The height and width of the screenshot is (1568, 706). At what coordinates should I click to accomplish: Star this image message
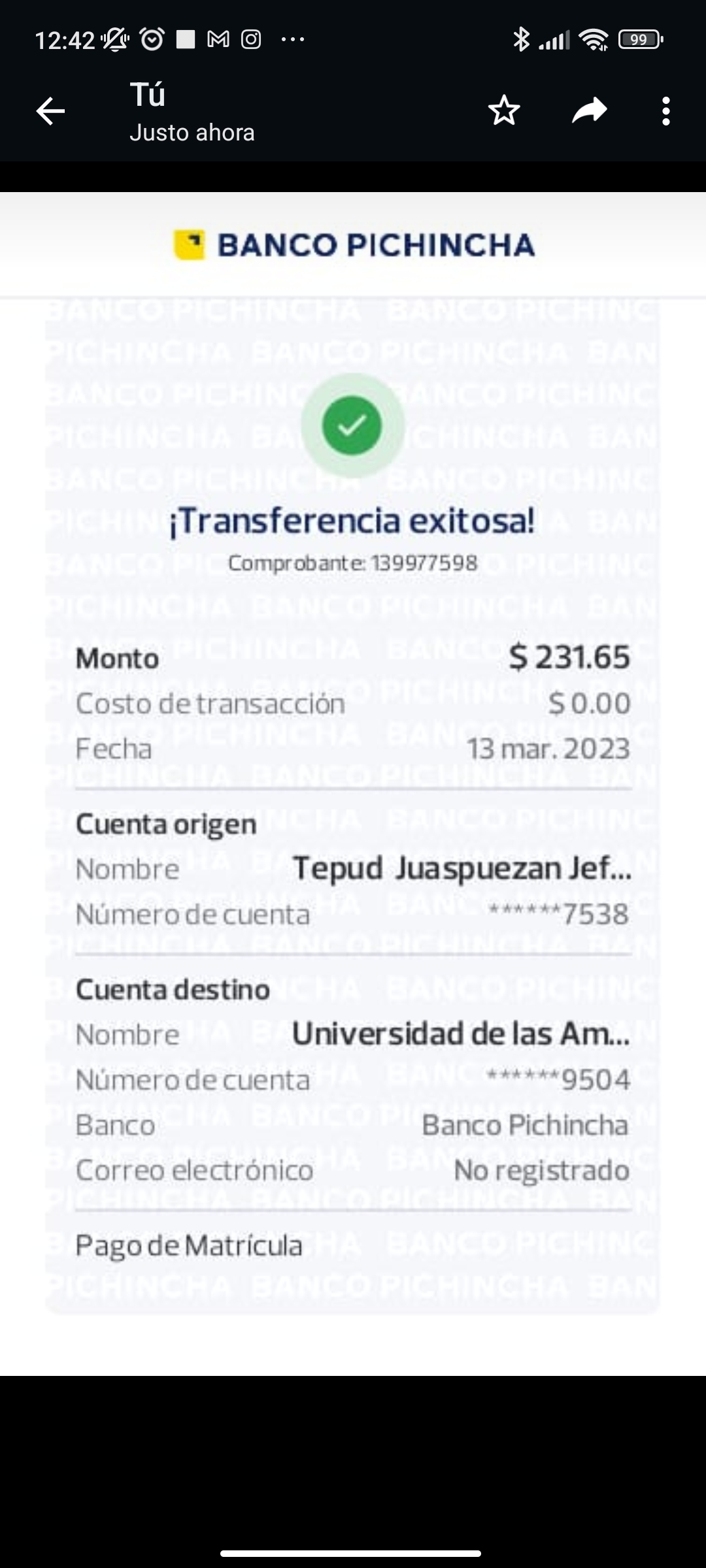(504, 110)
